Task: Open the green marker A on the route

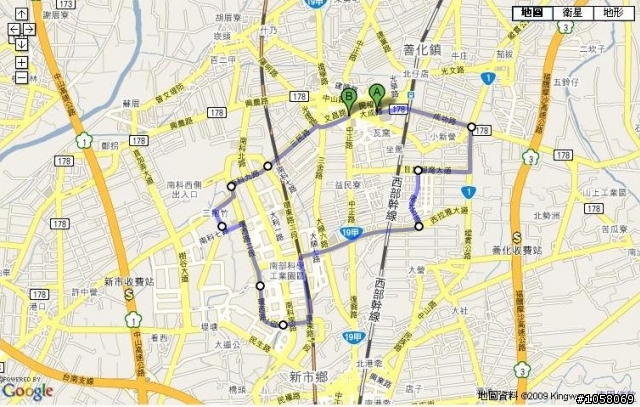Action: tap(376, 94)
